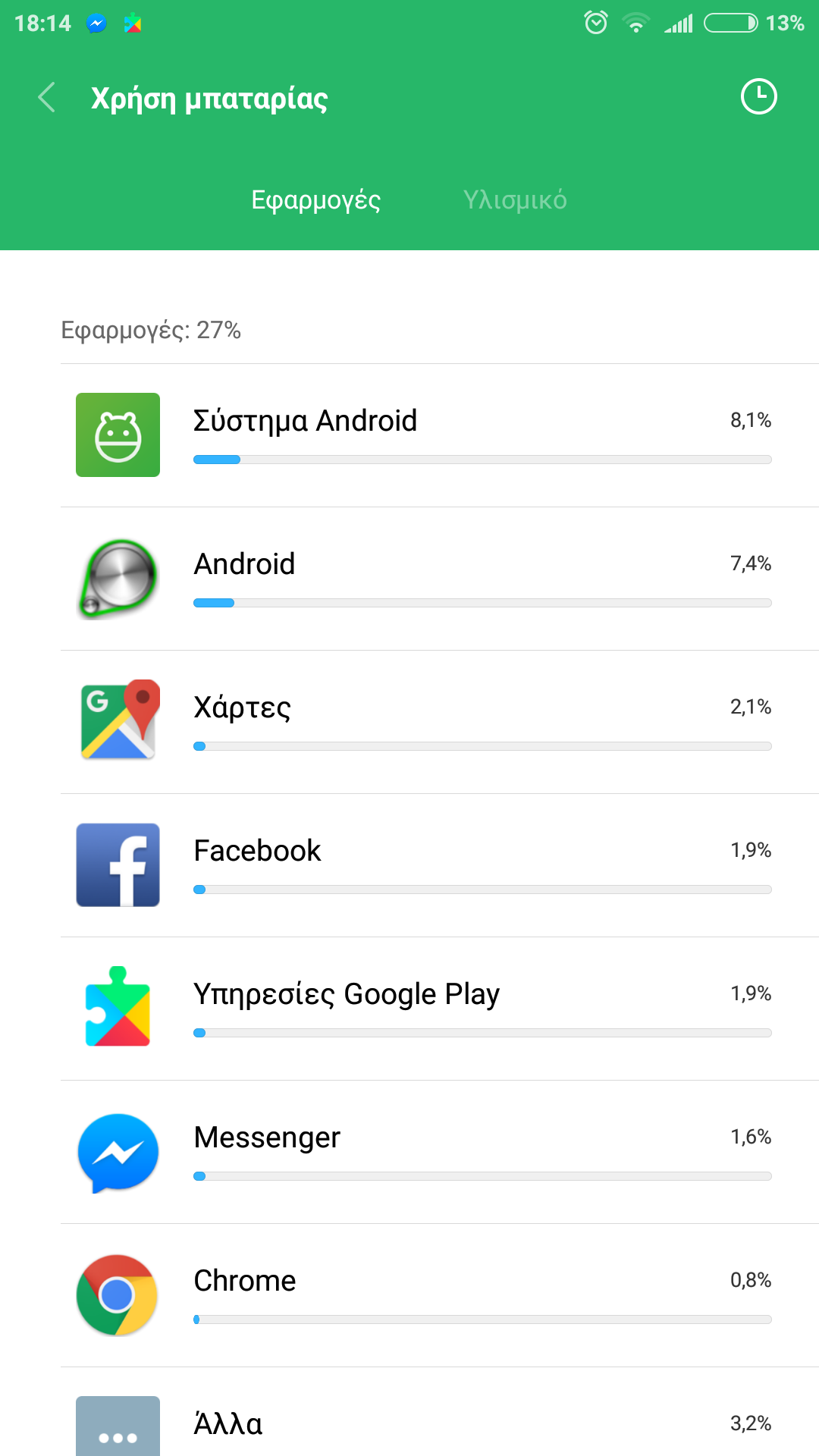Expand the Άλλα row
819x1456 pixels.
pyautogui.click(x=440, y=1424)
